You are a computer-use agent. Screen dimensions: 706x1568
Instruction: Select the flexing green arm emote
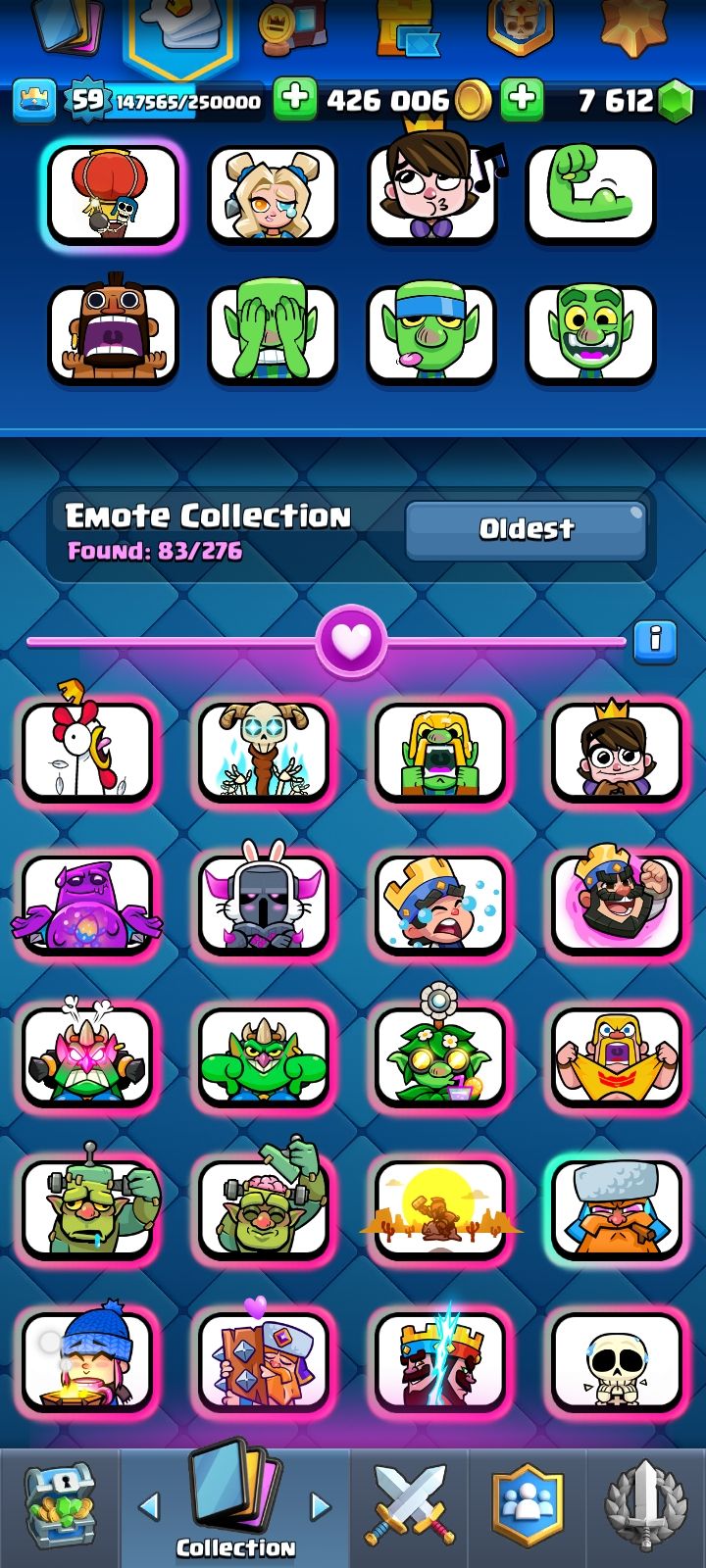[590, 193]
